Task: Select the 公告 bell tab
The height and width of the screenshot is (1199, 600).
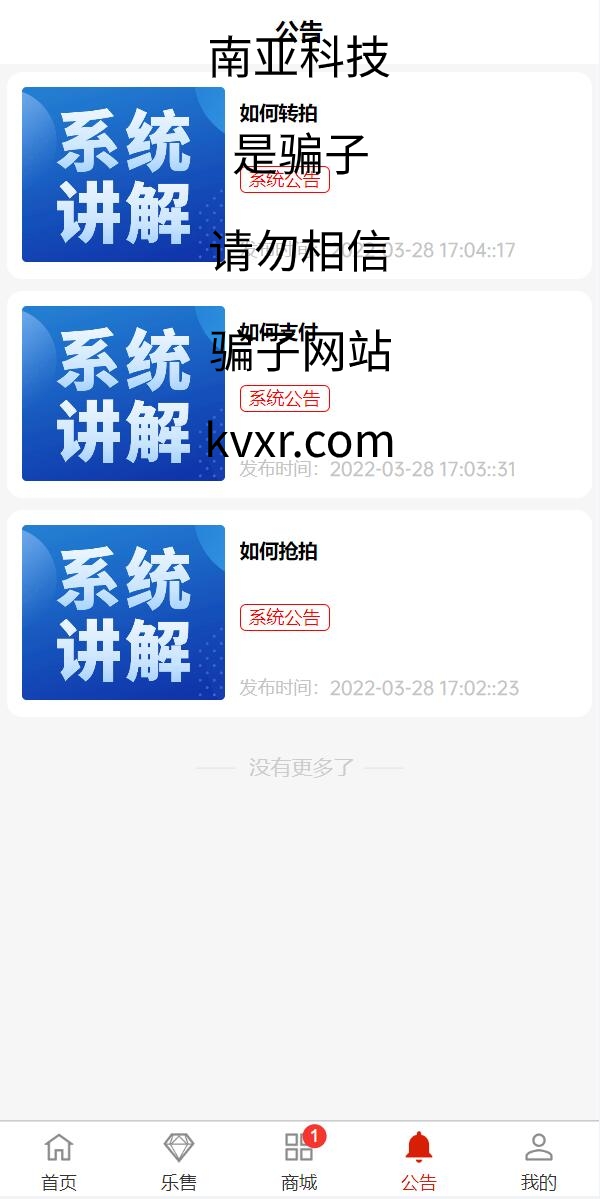Action: 419,1160
